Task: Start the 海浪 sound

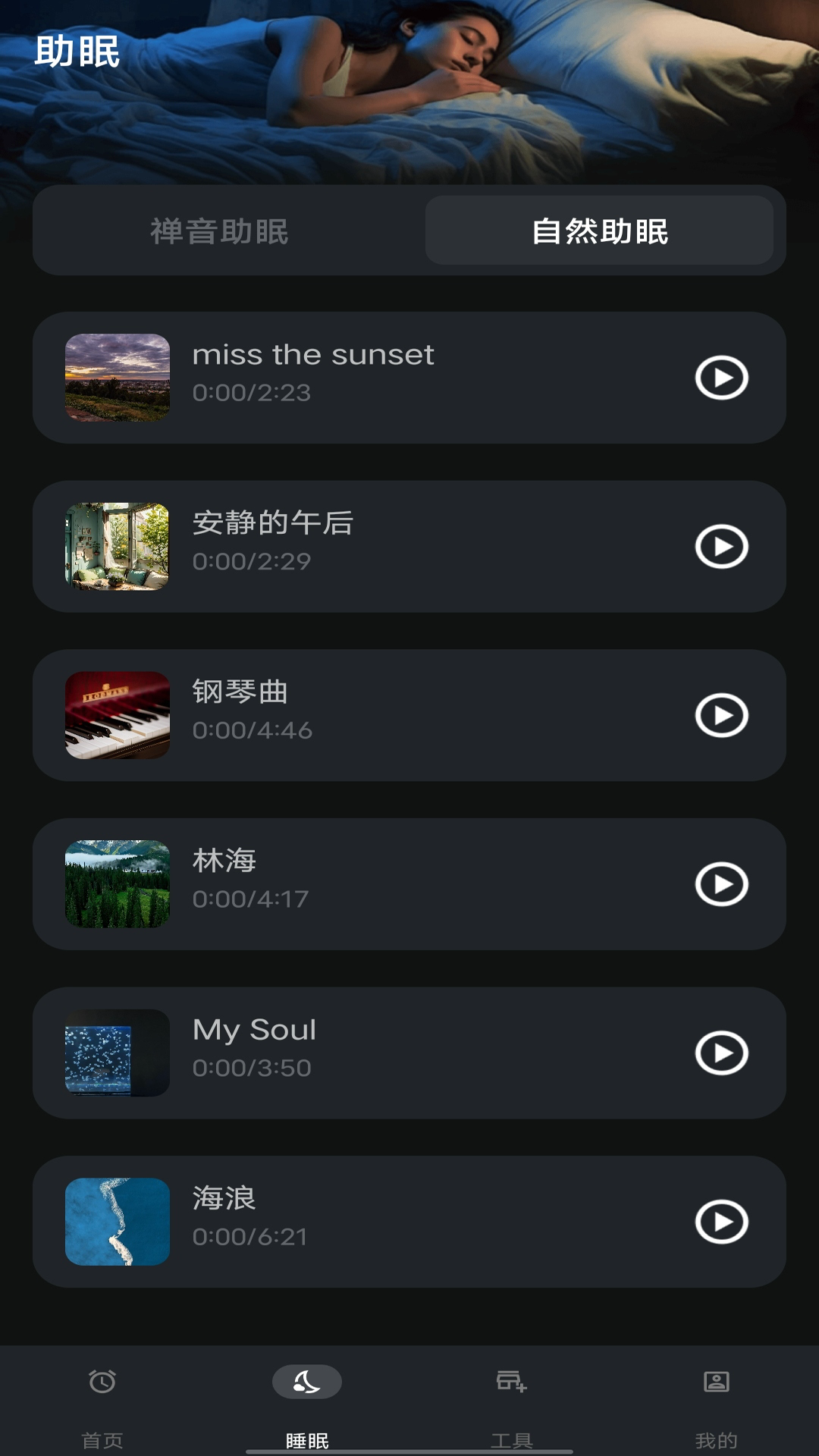Action: pos(721,1222)
